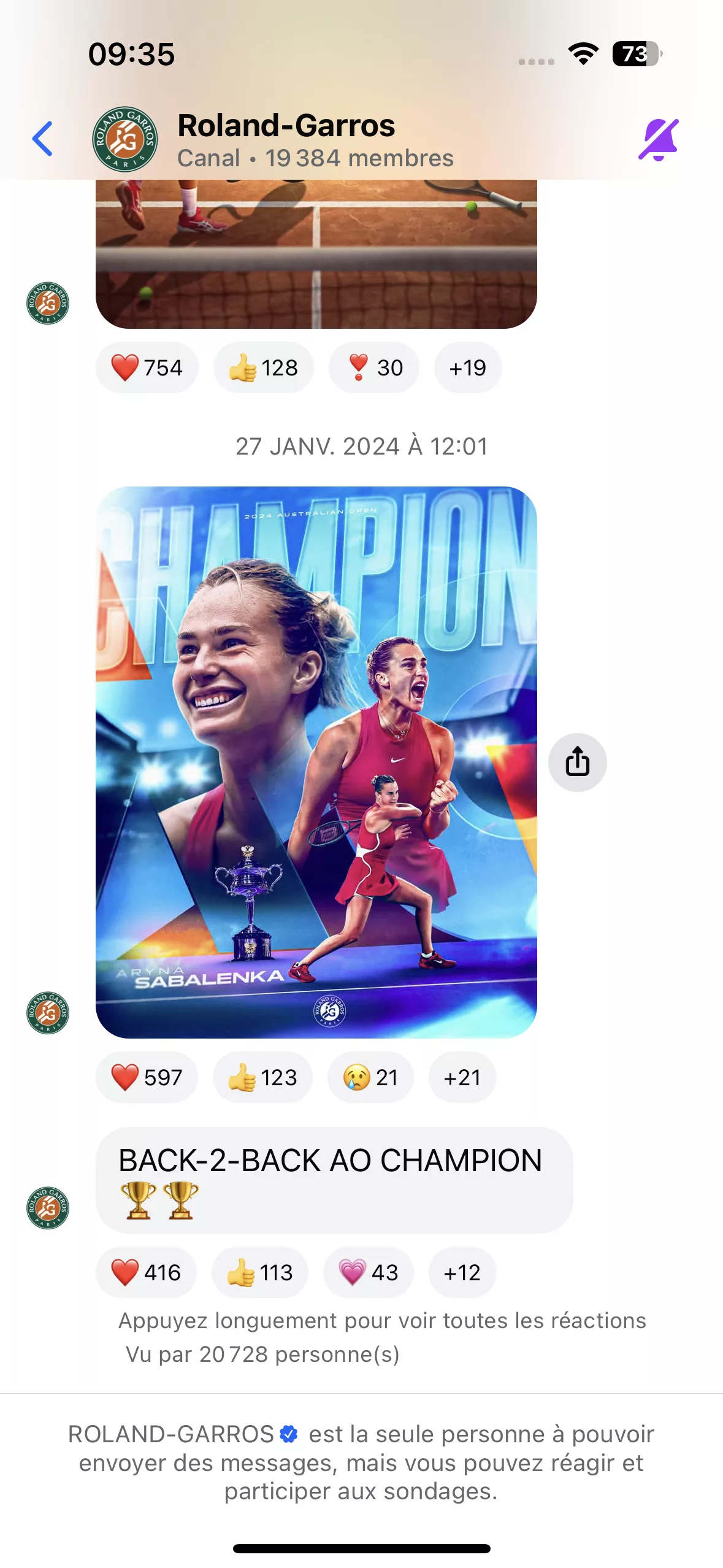Tap the 30 heart exclamation reaction chip
This screenshot has height=1568, width=723.
374,367
